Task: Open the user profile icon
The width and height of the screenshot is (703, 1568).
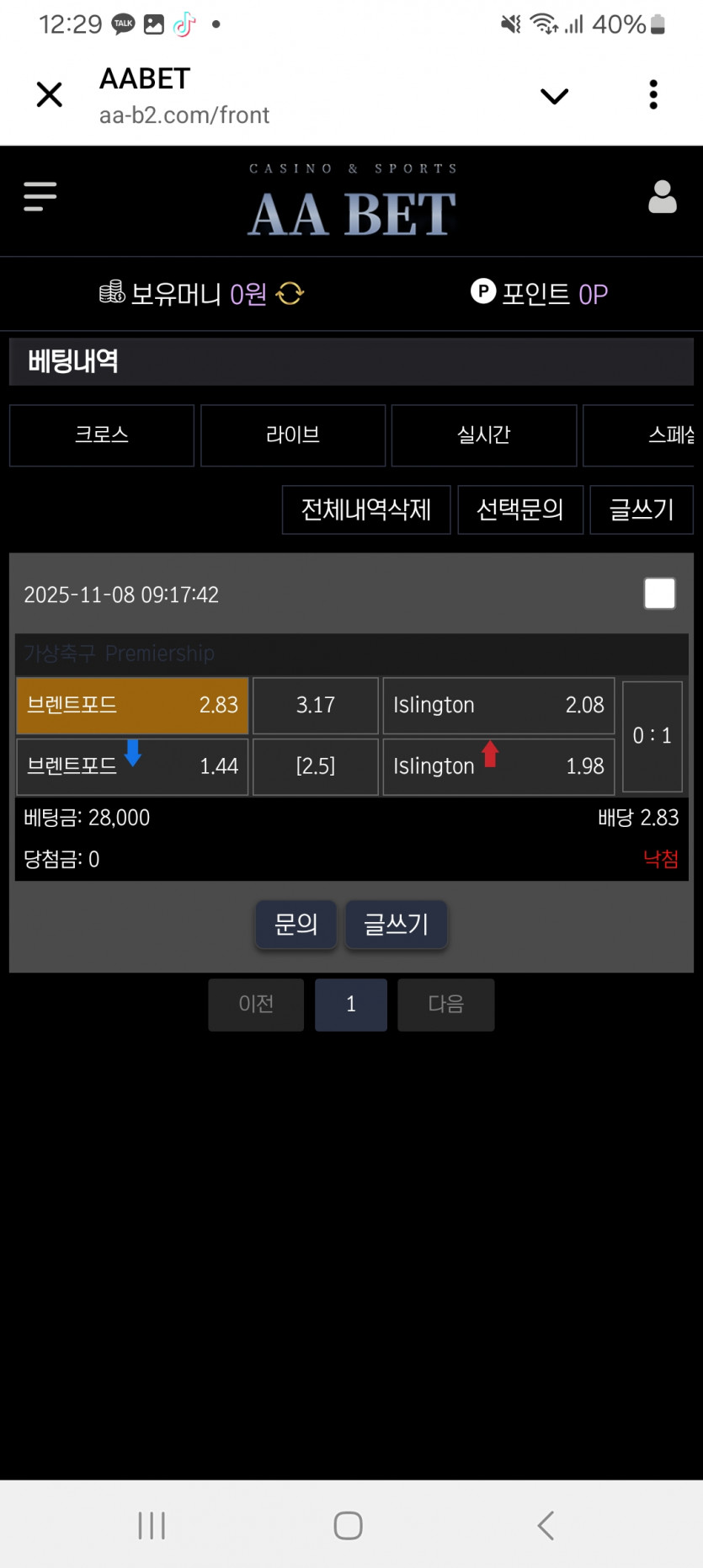Action: [662, 198]
